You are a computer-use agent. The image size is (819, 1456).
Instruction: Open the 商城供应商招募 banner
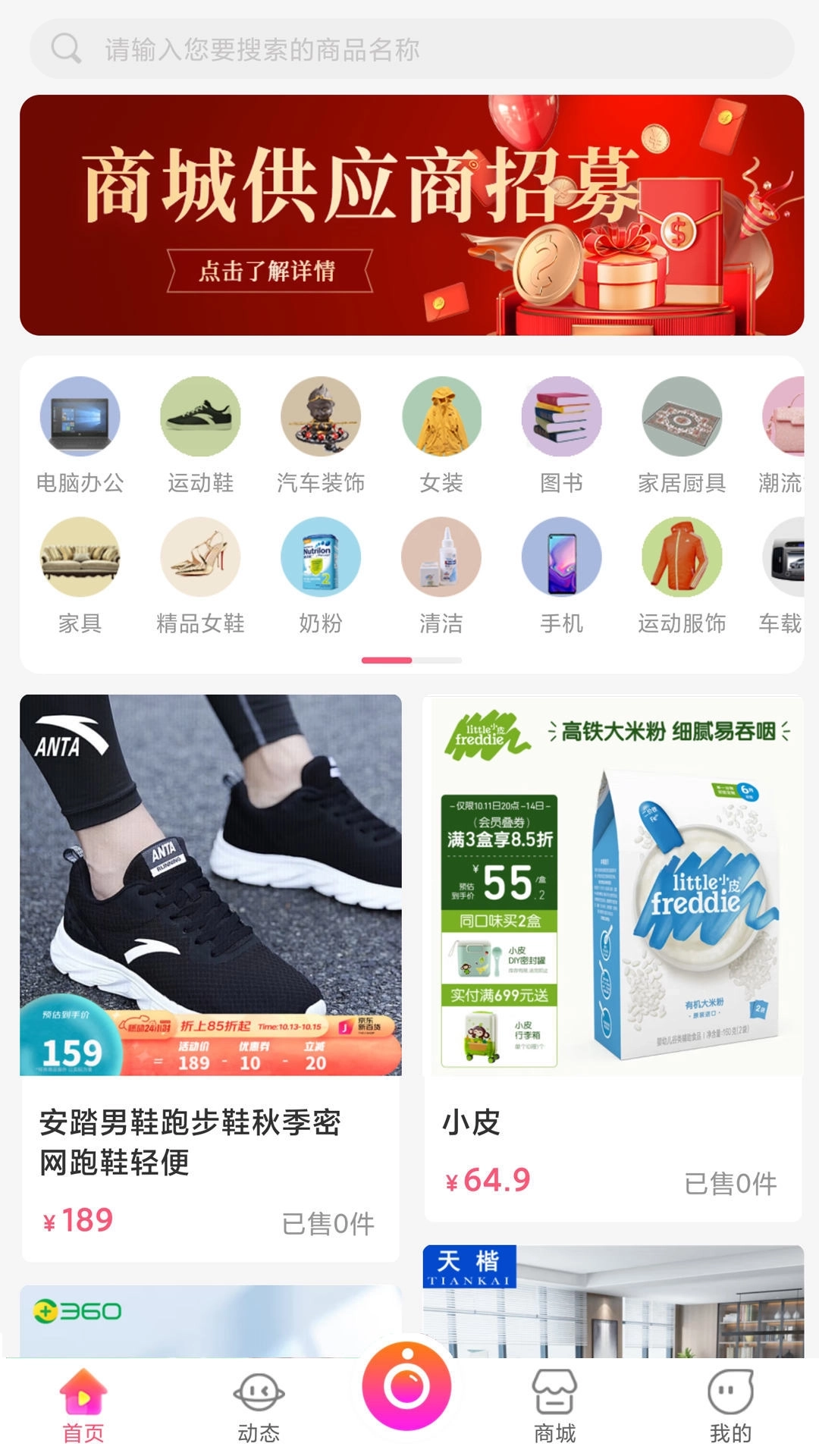(x=412, y=215)
